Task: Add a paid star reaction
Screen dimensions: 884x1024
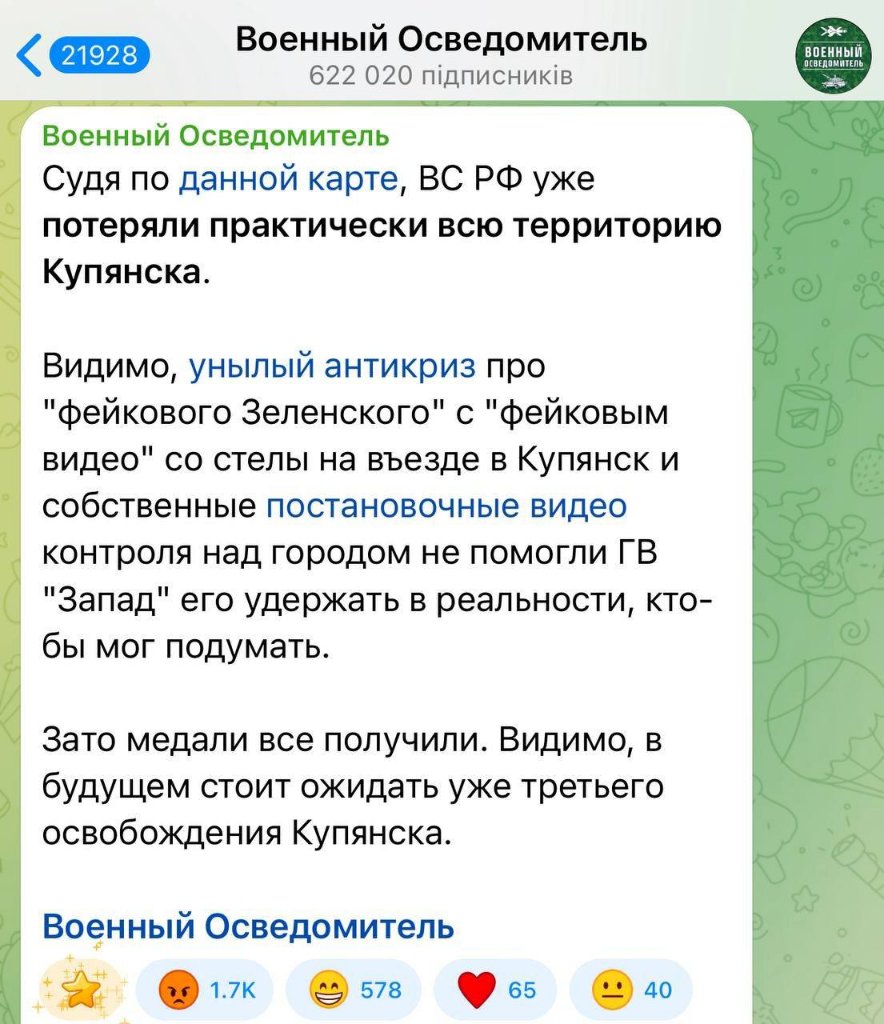Action: pos(80,990)
